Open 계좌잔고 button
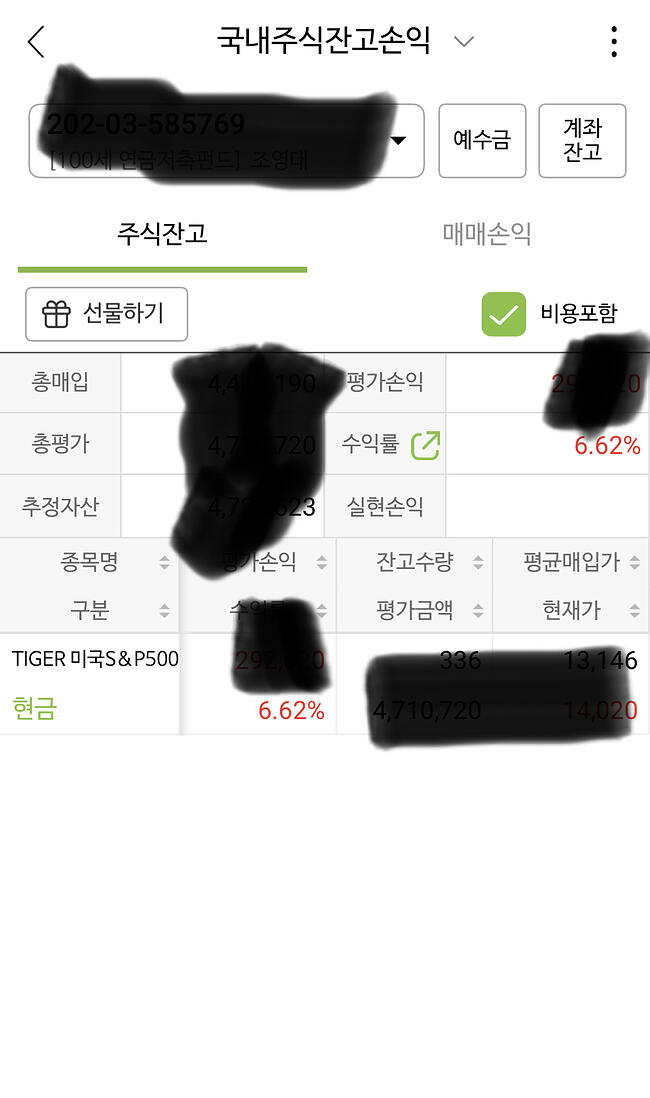The height and width of the screenshot is (1098, 650). pos(582,141)
